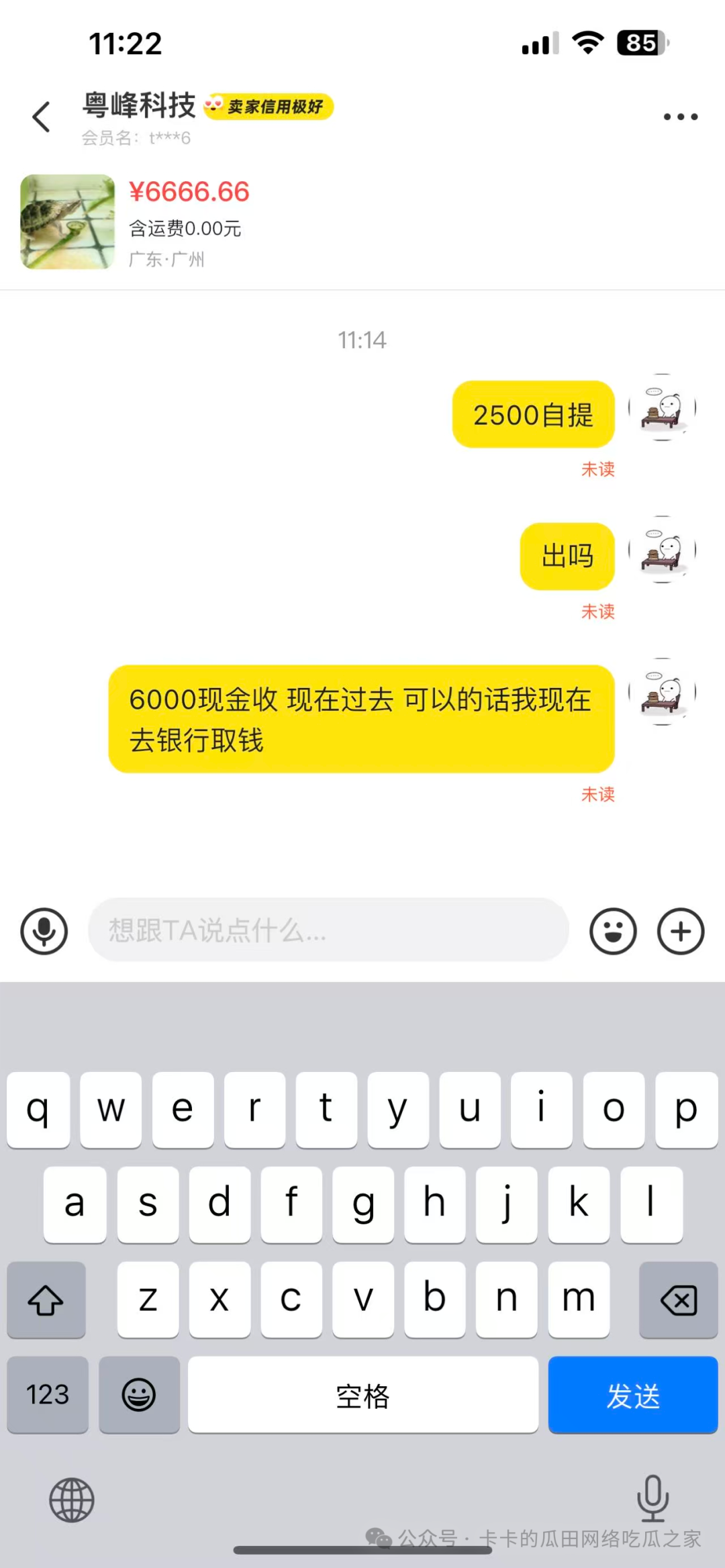Open the seller 粤峰科技 profile name
Viewport: 725px width, 1568px height.
click(x=139, y=105)
